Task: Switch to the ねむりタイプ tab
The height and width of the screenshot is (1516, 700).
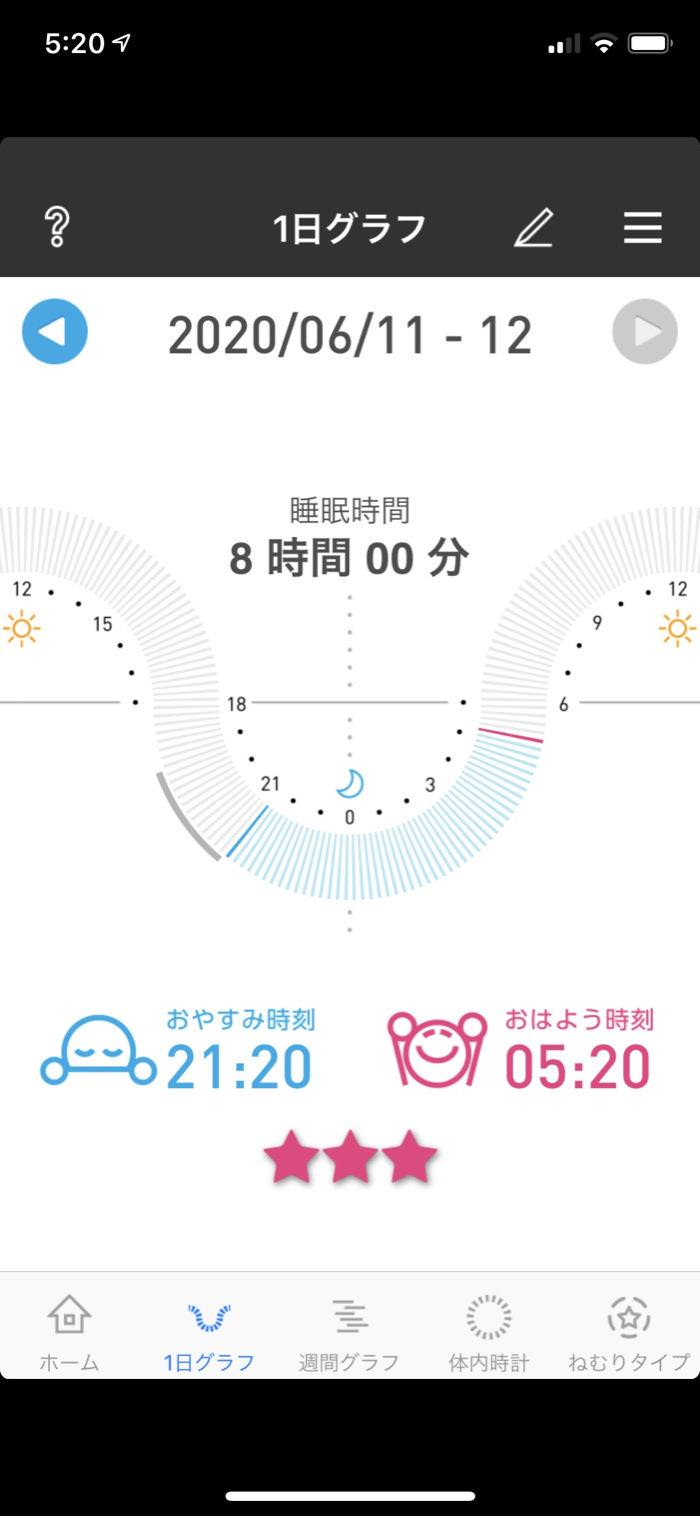Action: [x=629, y=1332]
